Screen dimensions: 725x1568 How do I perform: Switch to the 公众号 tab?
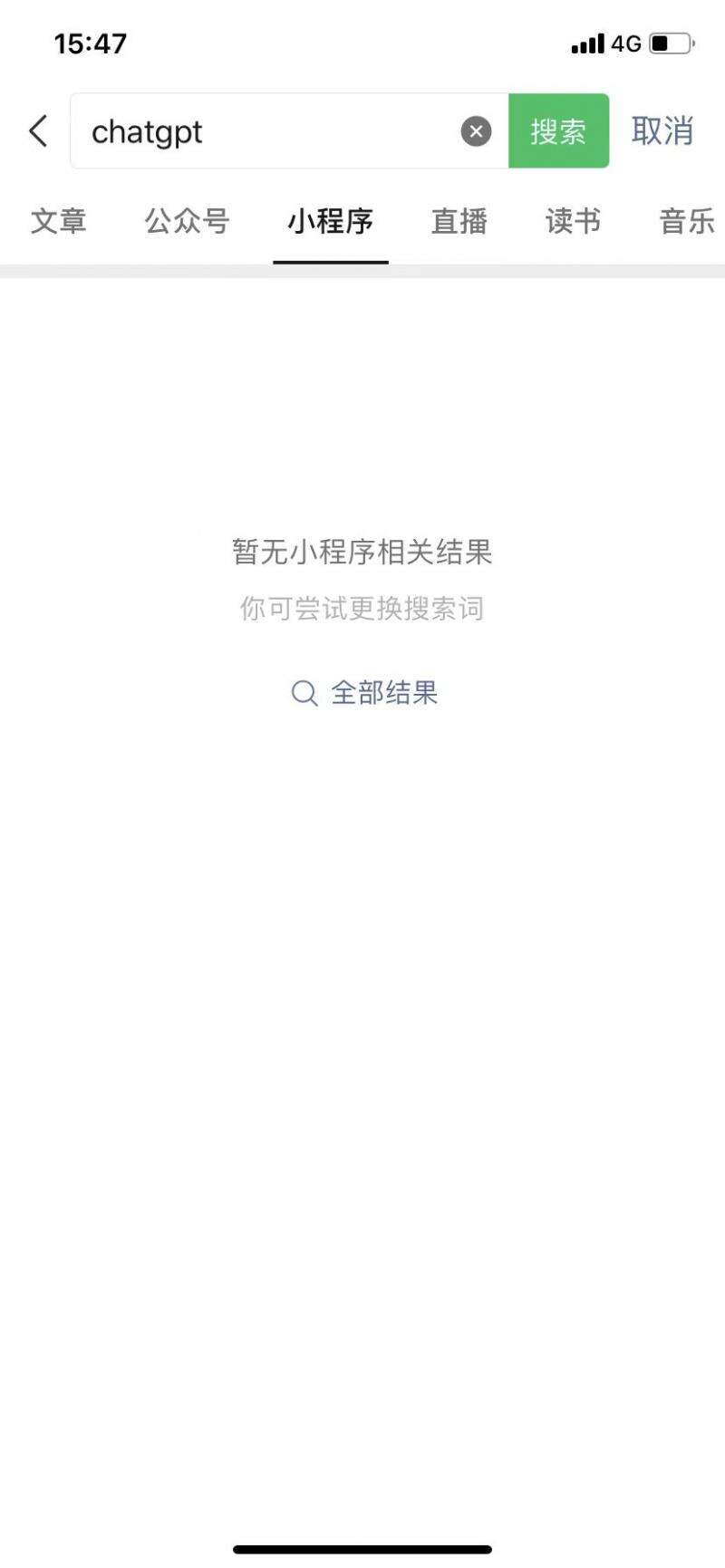click(188, 221)
